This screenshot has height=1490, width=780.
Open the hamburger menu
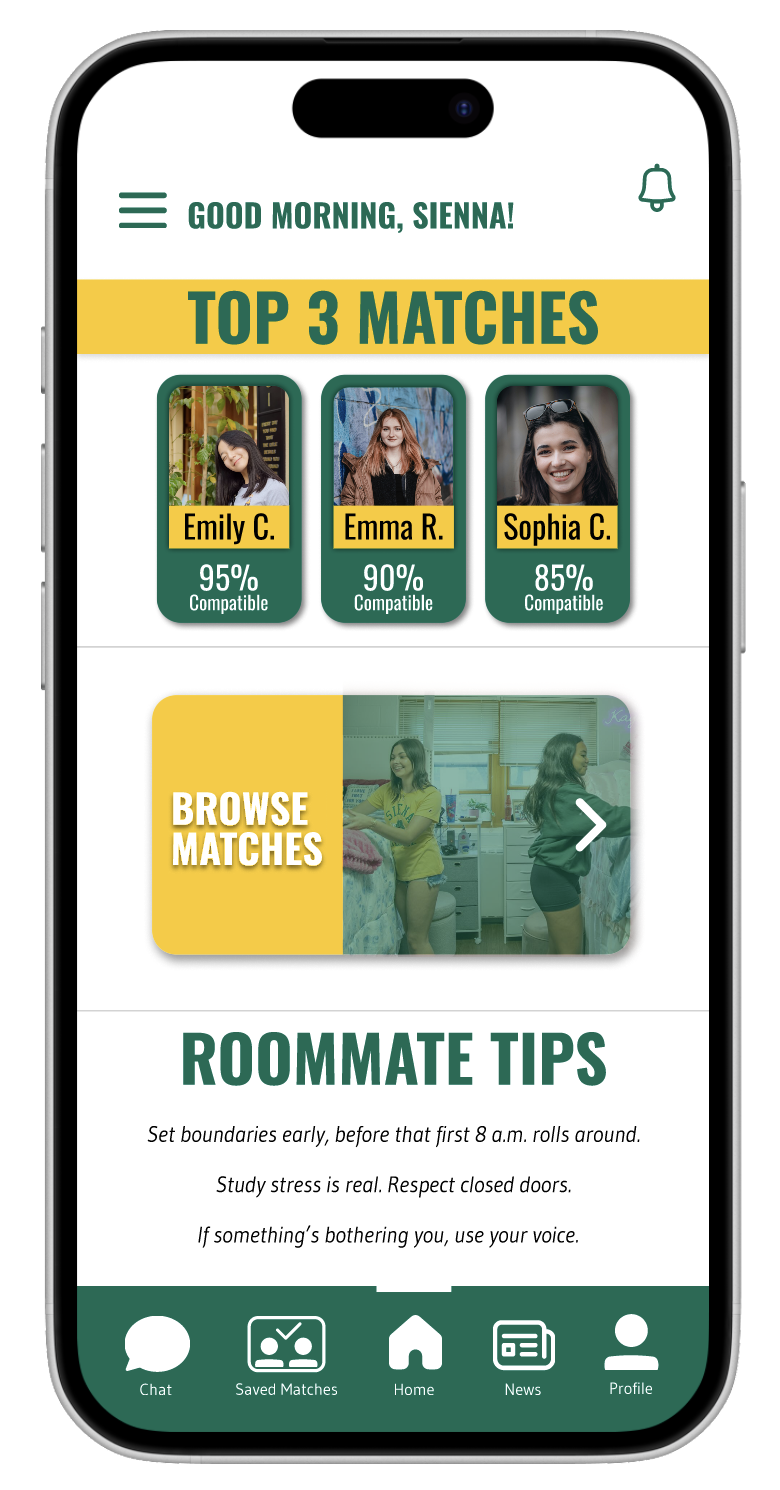click(x=142, y=213)
